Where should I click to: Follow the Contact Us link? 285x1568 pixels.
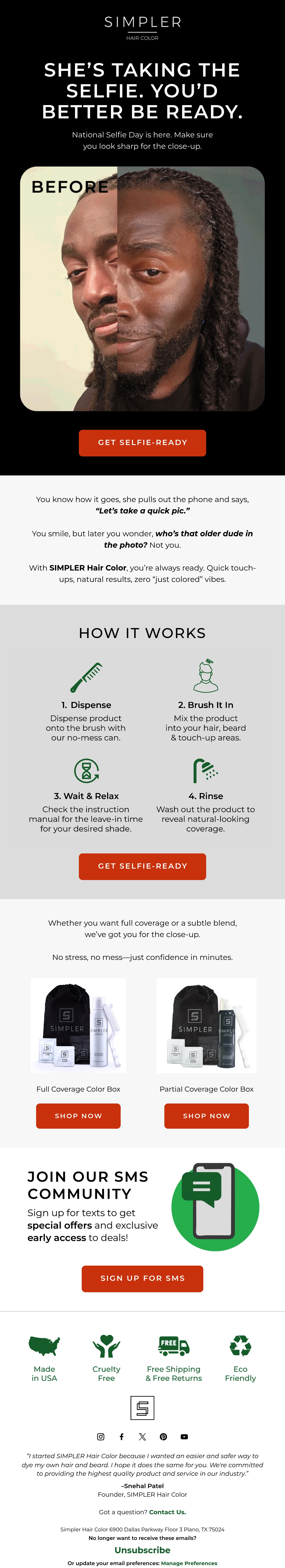click(168, 1512)
